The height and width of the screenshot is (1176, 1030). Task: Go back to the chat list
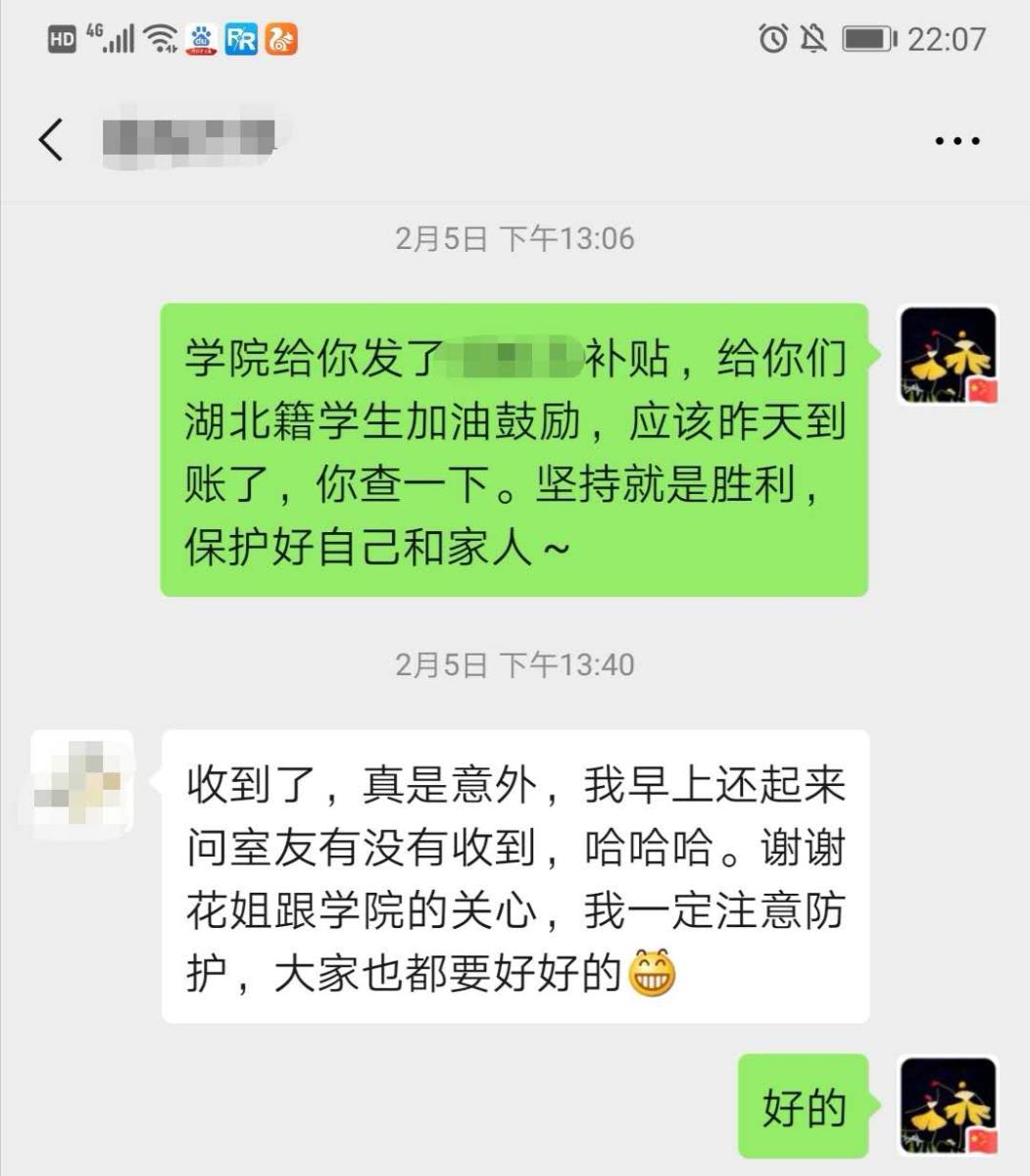[51, 139]
